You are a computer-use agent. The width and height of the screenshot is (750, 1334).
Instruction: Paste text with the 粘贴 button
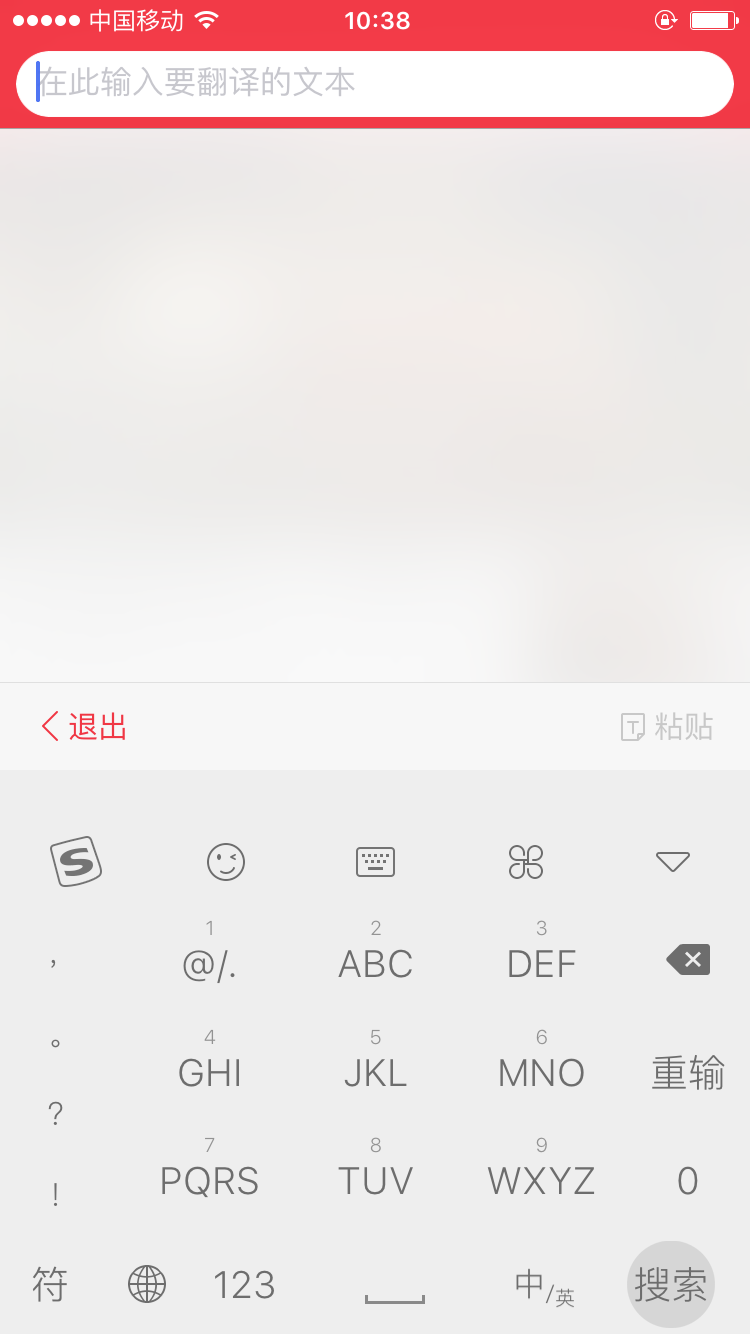[667, 727]
